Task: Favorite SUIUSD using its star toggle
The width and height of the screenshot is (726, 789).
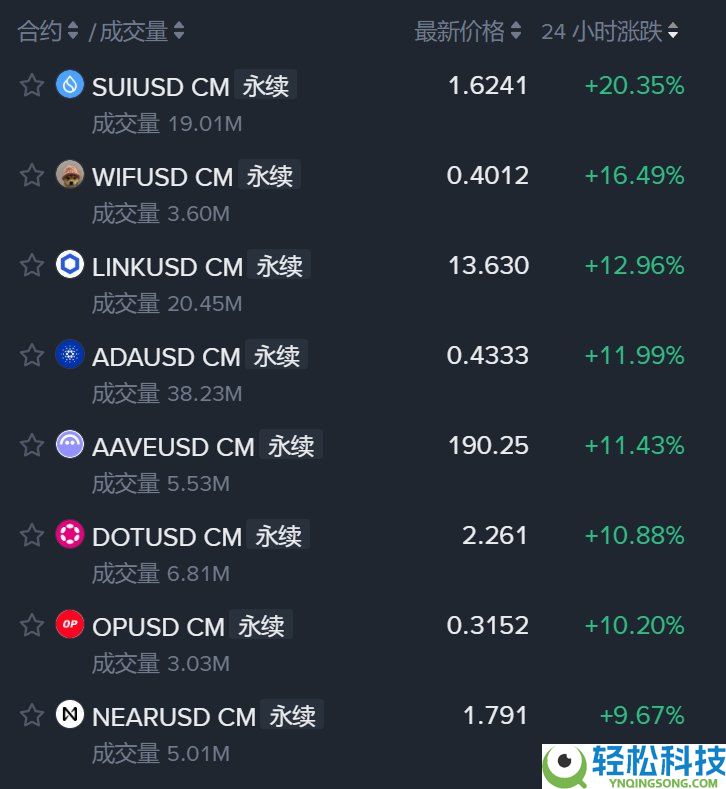Action: (x=31, y=86)
